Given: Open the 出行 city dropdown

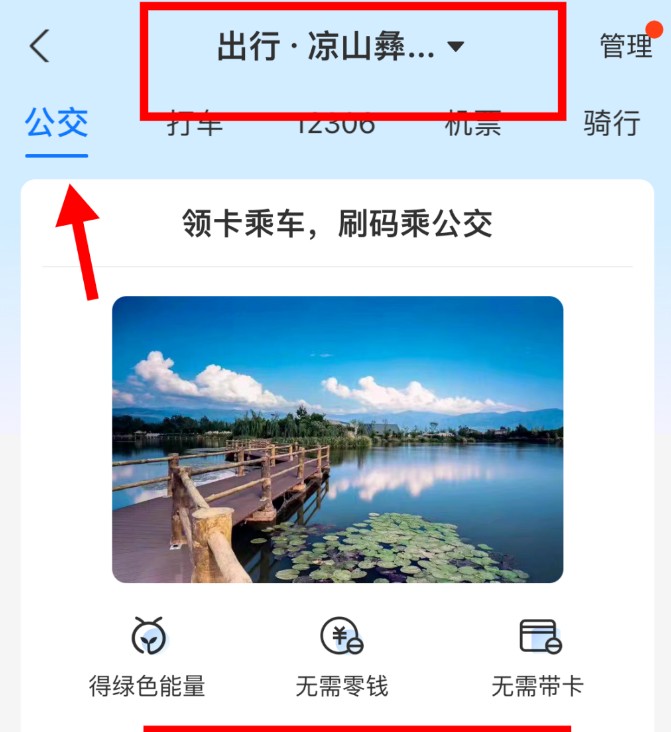Looking at the screenshot, I should click(342, 47).
